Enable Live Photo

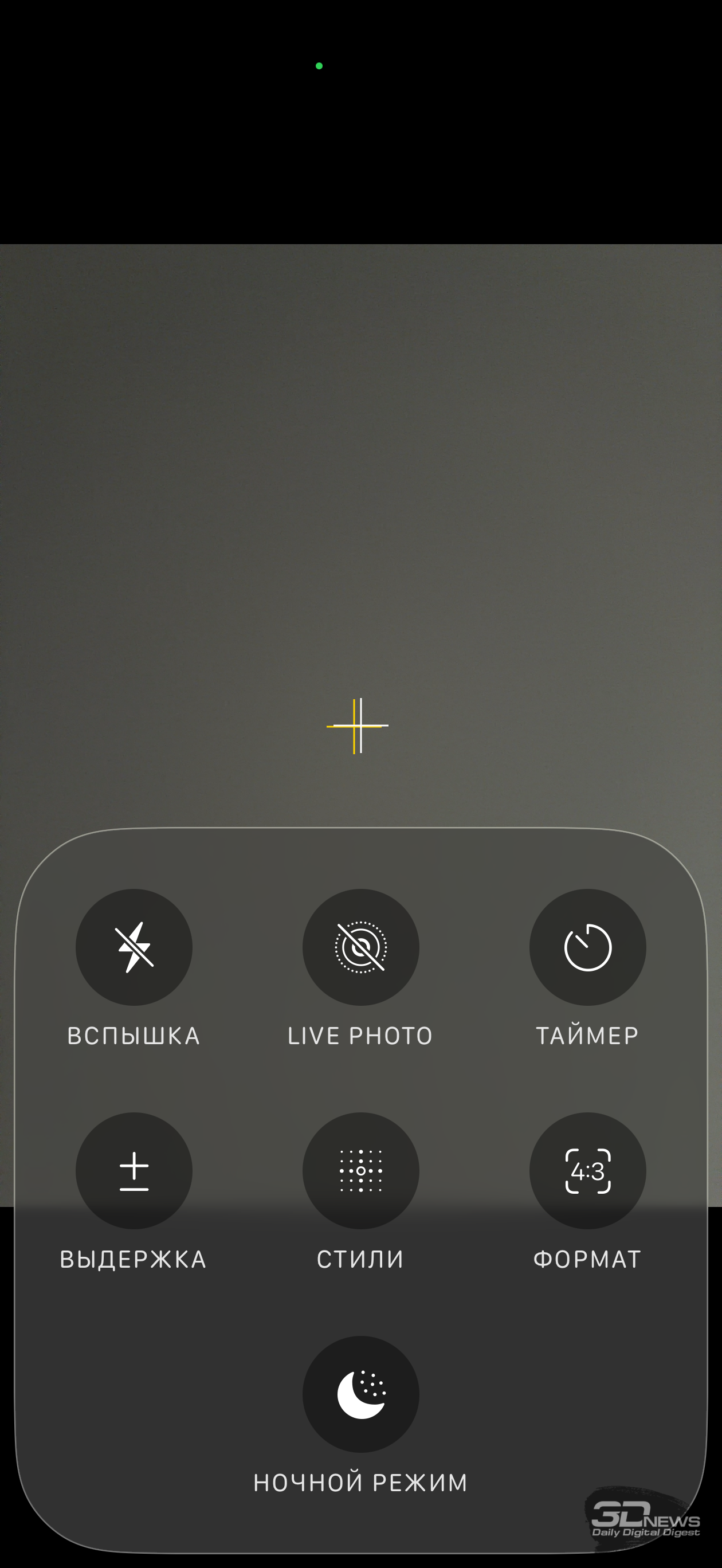[360, 947]
